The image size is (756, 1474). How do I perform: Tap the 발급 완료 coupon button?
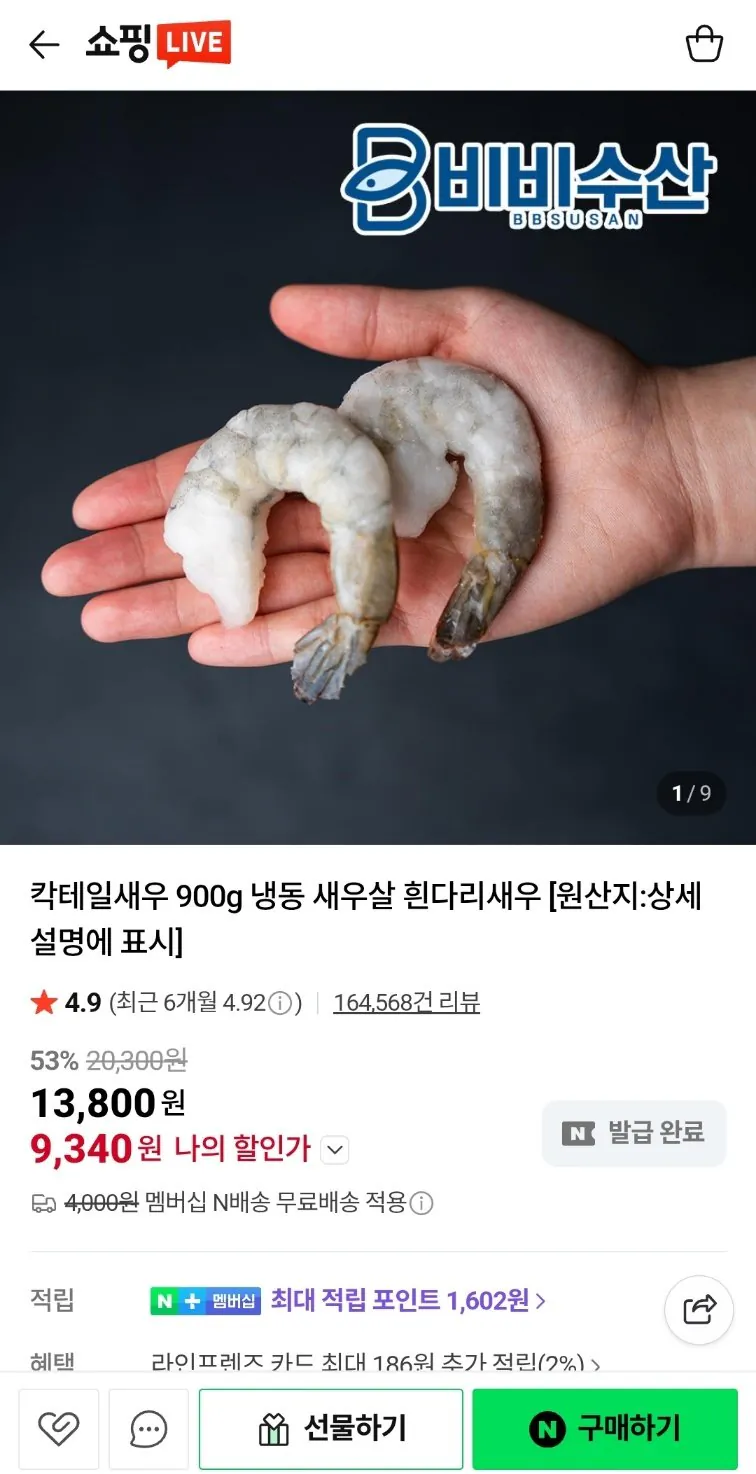point(634,1133)
